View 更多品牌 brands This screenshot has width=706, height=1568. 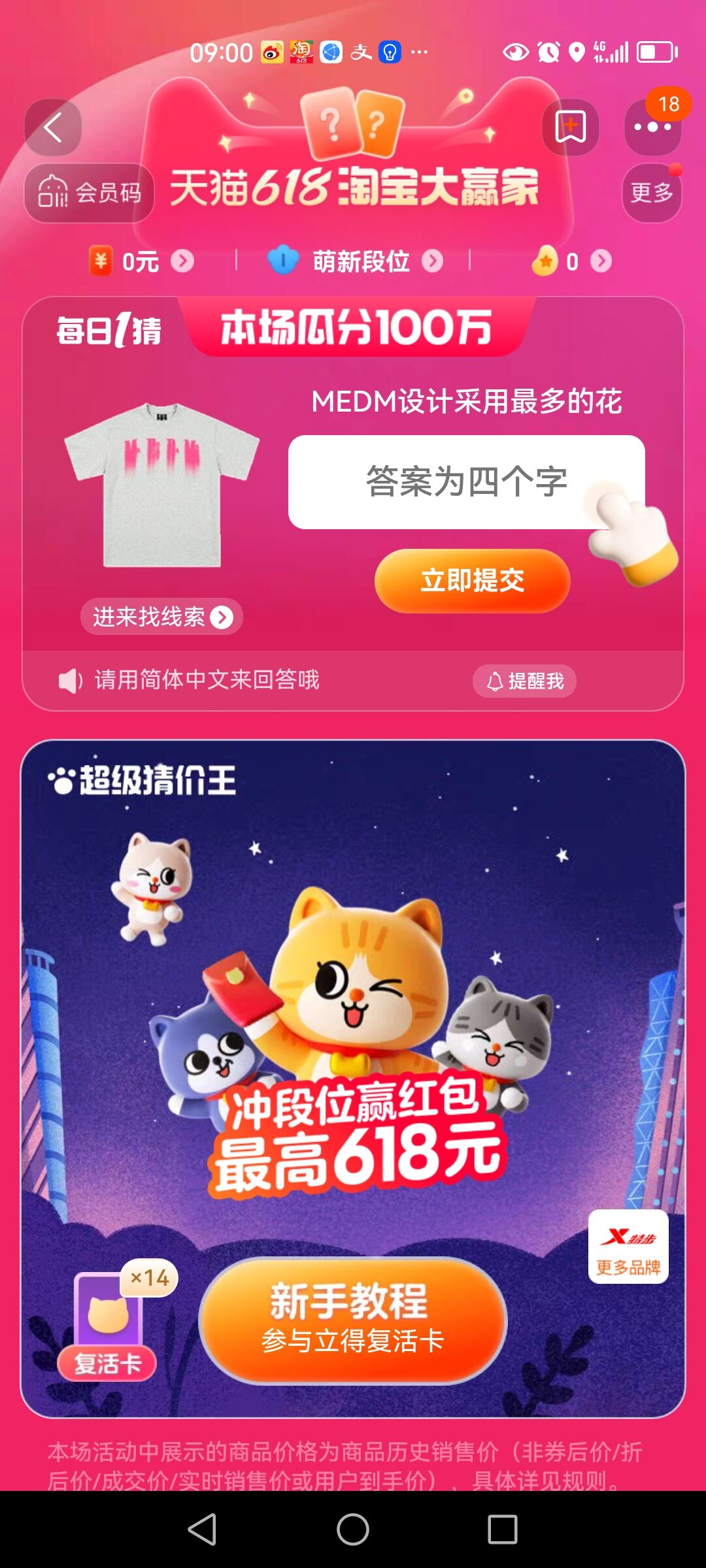click(x=628, y=1247)
